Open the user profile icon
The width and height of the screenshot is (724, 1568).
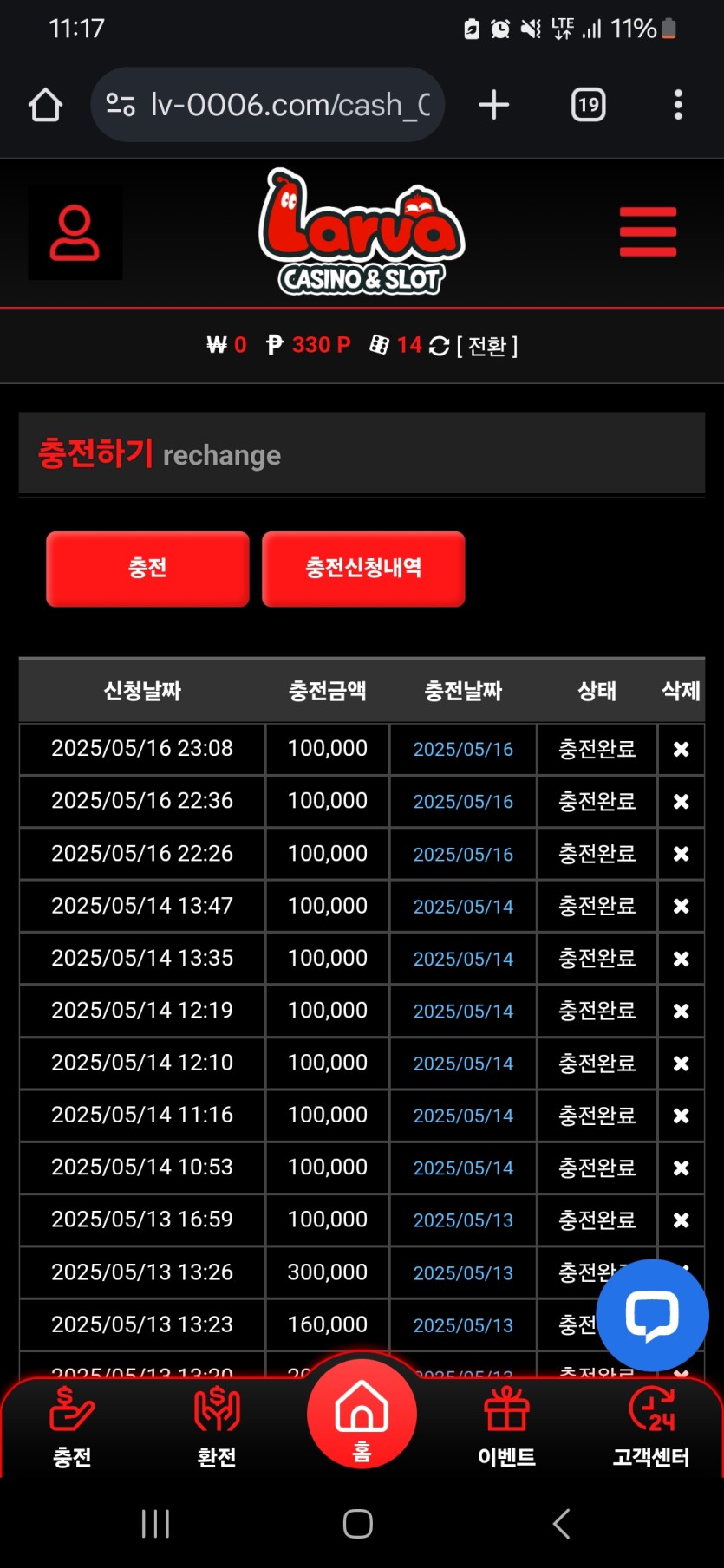[x=75, y=233]
